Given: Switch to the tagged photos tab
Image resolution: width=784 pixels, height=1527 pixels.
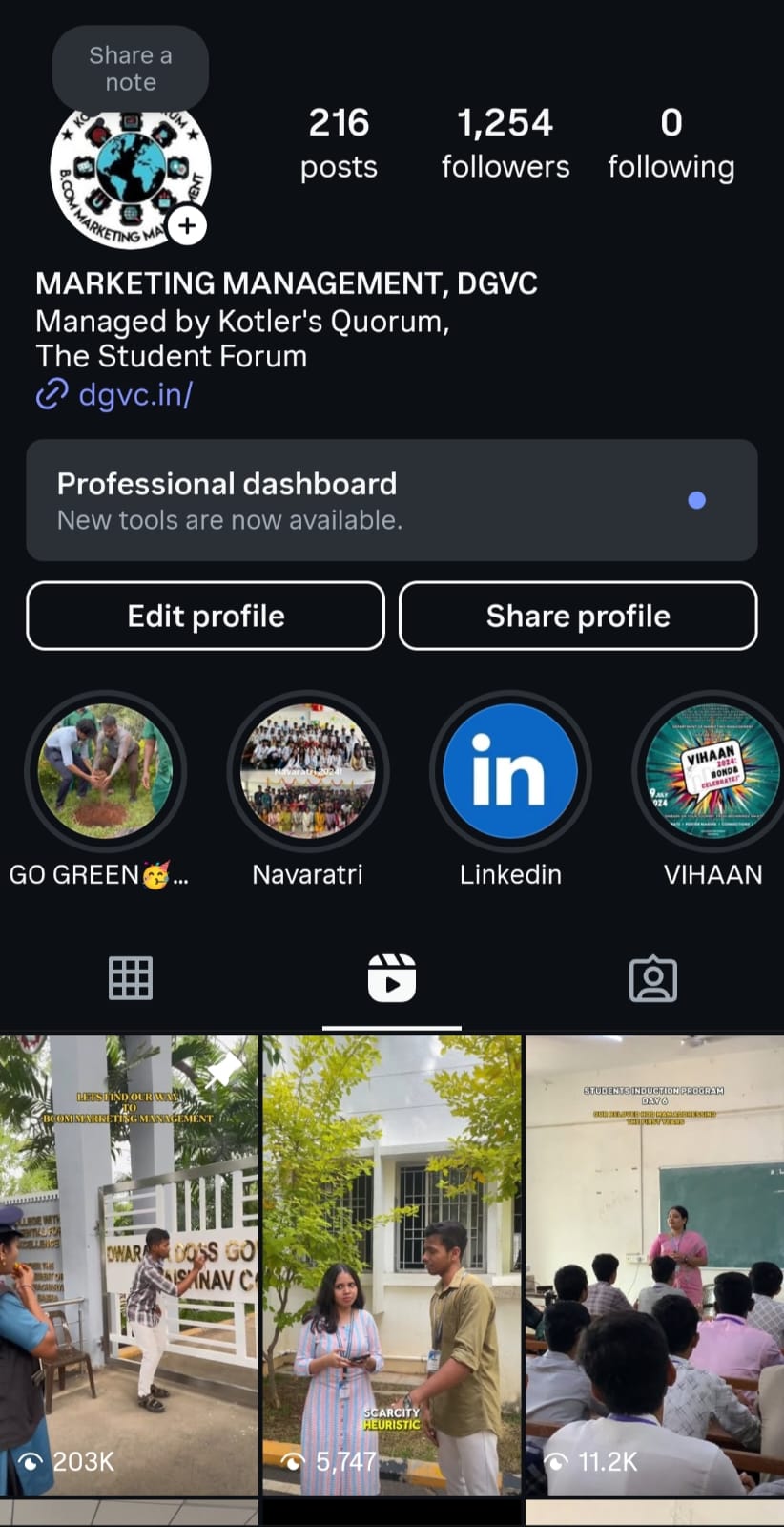Looking at the screenshot, I should pyautogui.click(x=653, y=978).
